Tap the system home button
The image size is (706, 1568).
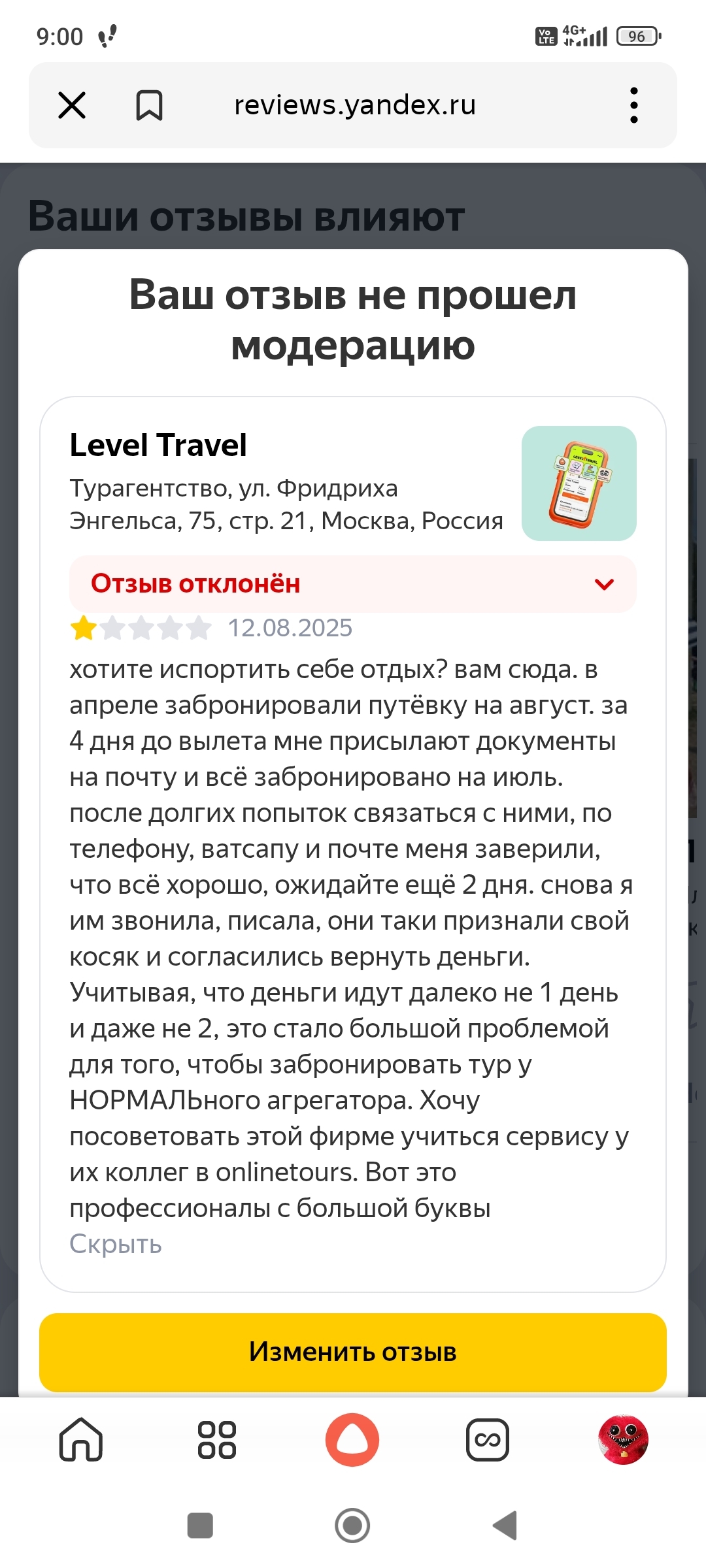(352, 1526)
